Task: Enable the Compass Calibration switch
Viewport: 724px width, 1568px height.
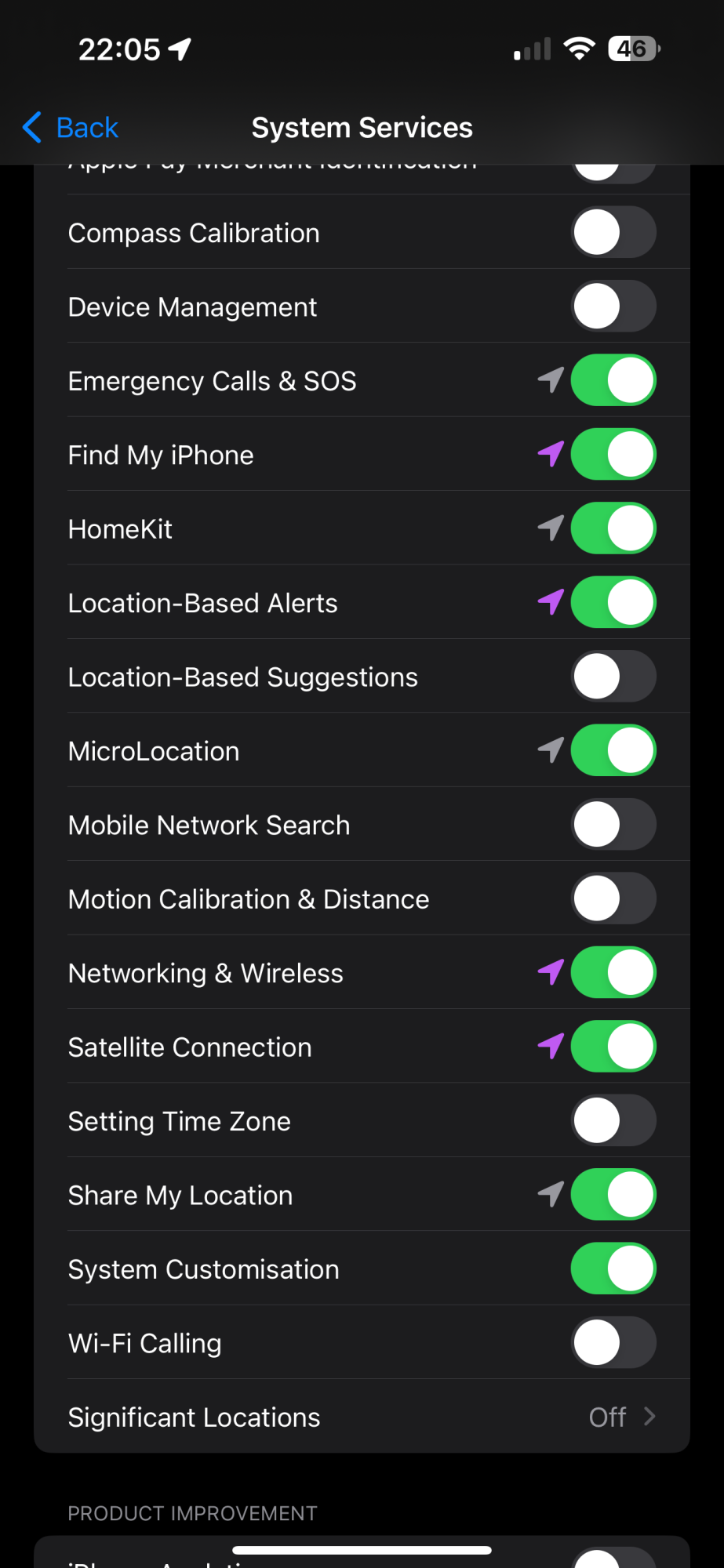Action: point(613,233)
